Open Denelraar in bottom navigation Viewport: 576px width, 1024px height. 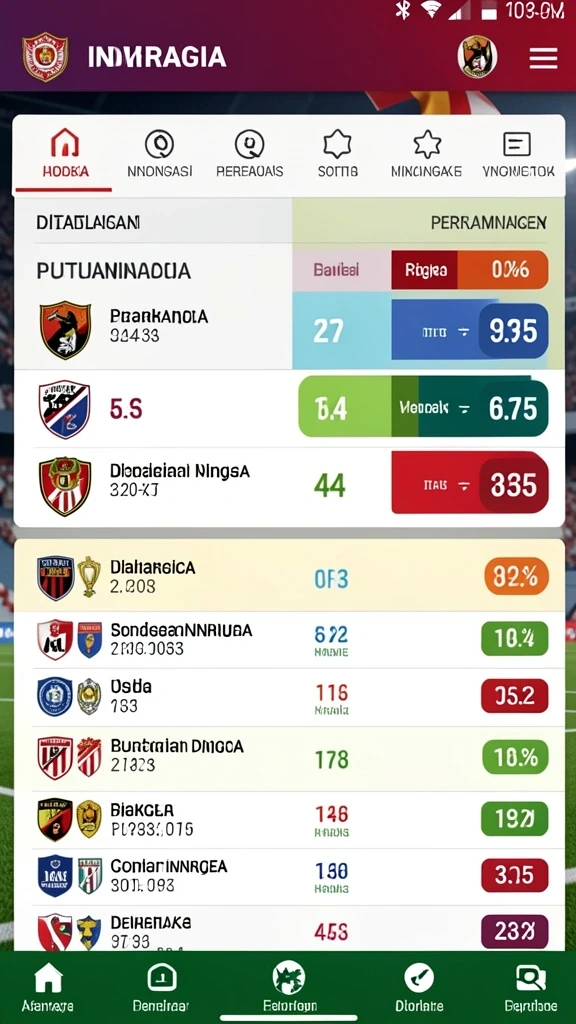[161, 987]
